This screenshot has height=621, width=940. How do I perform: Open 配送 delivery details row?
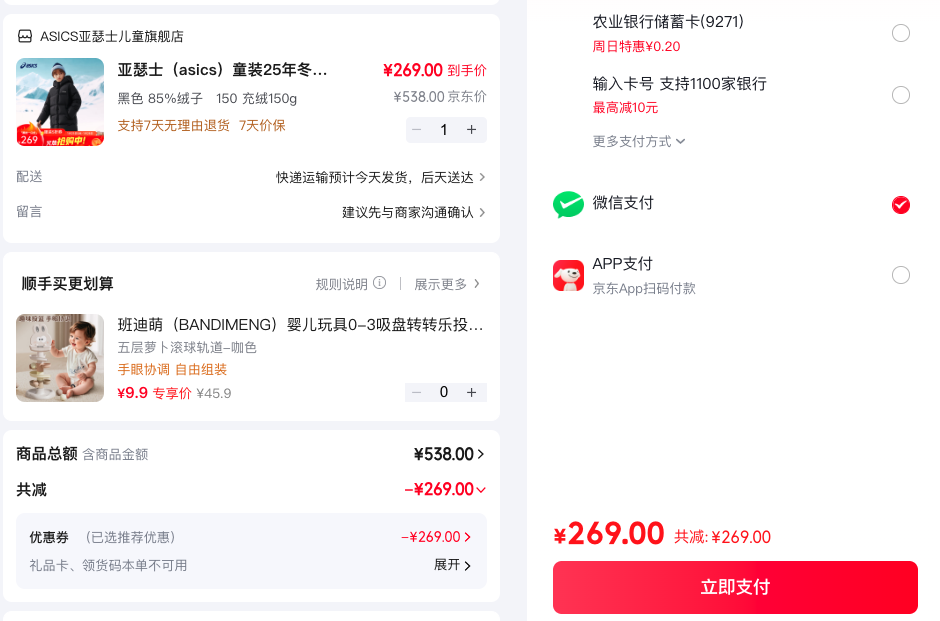click(x=251, y=177)
